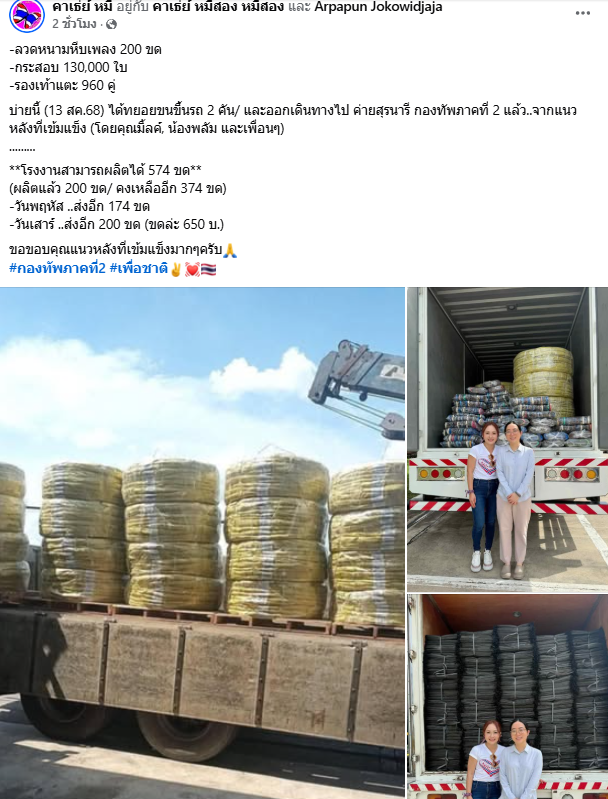Viewport: 608px width, 799px height.
Task: Open the poster's profile picture
Action: click(x=24, y=15)
